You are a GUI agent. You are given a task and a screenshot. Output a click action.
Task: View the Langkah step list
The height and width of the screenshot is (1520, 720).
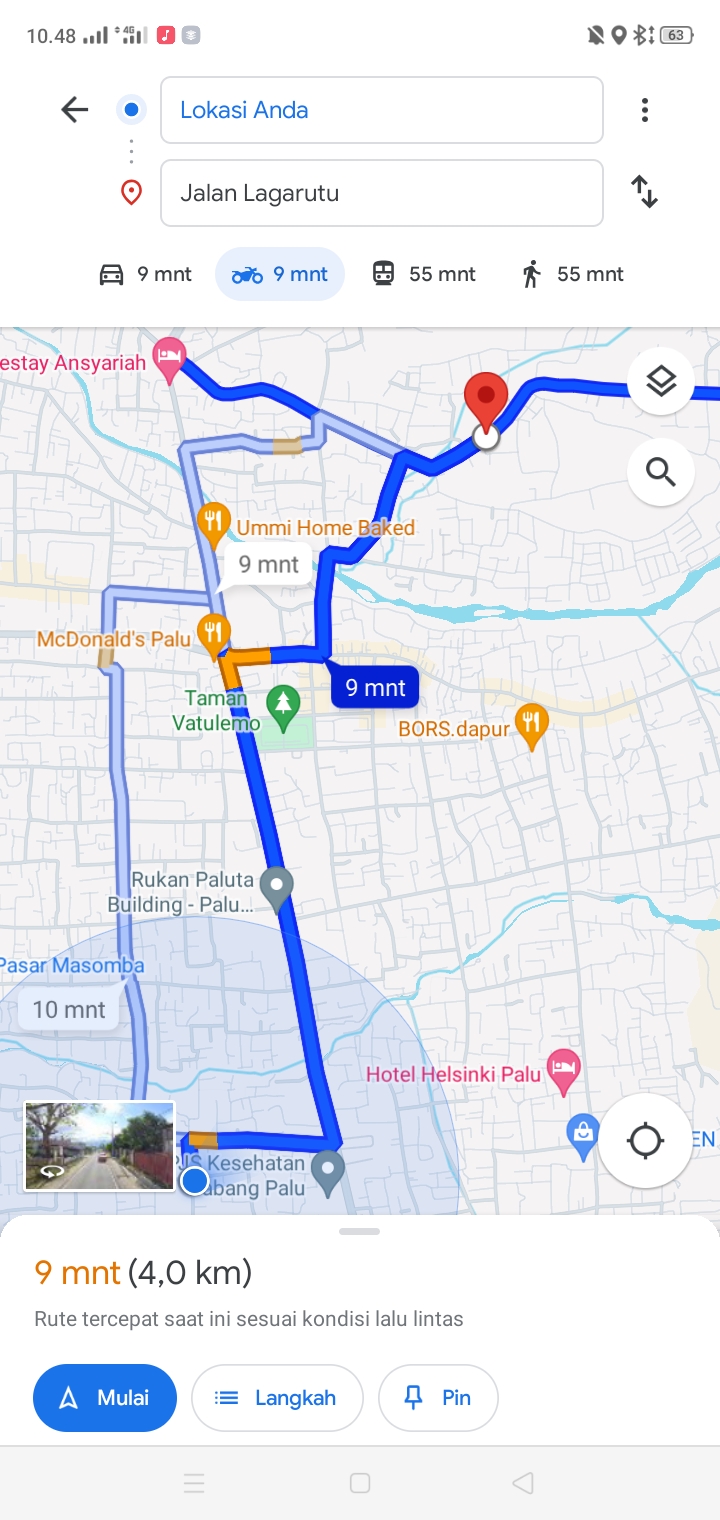pyautogui.click(x=277, y=1398)
